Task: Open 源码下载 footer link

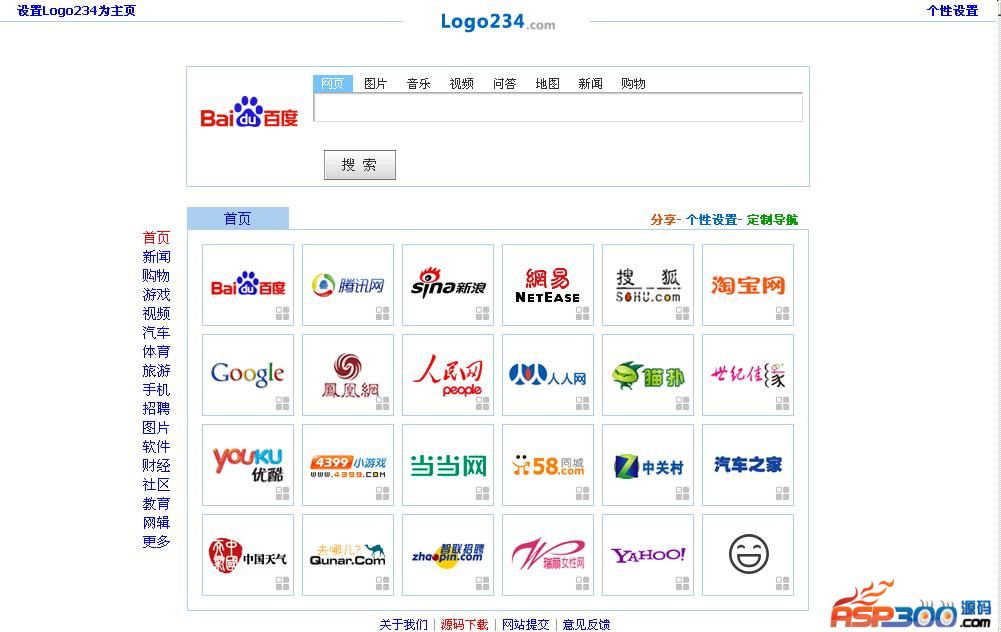Action: click(x=464, y=624)
